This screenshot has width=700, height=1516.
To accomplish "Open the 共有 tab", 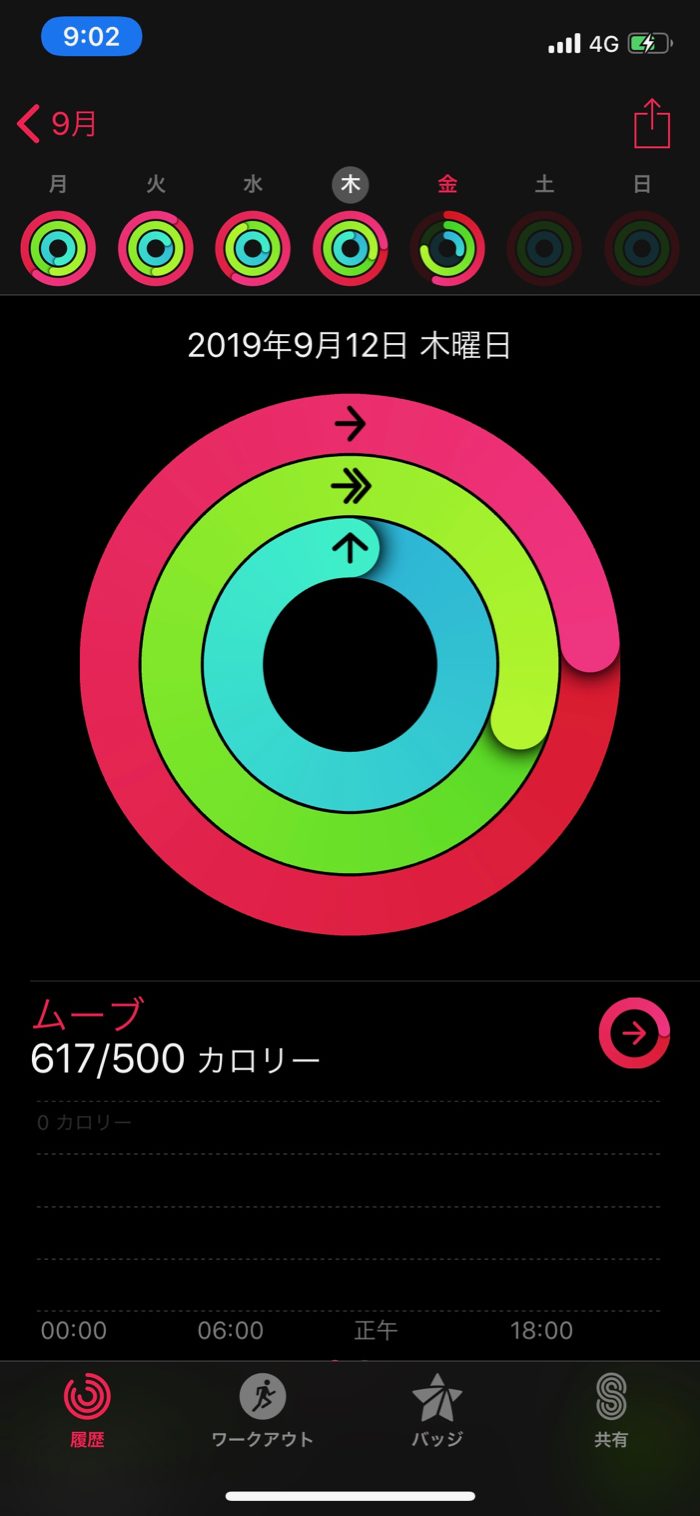I will 611,1410.
